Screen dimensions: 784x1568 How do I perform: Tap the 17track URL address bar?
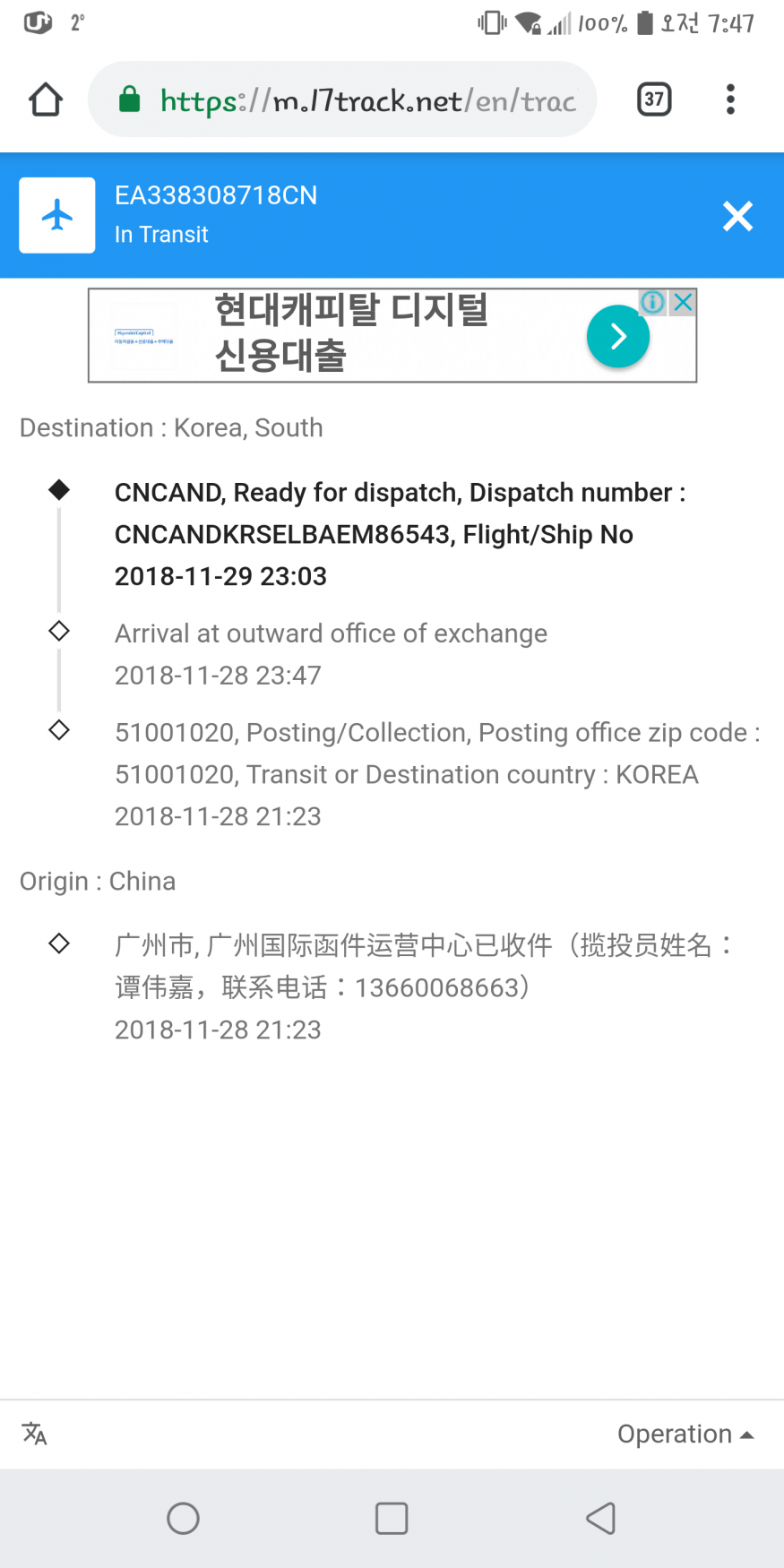pos(358,100)
